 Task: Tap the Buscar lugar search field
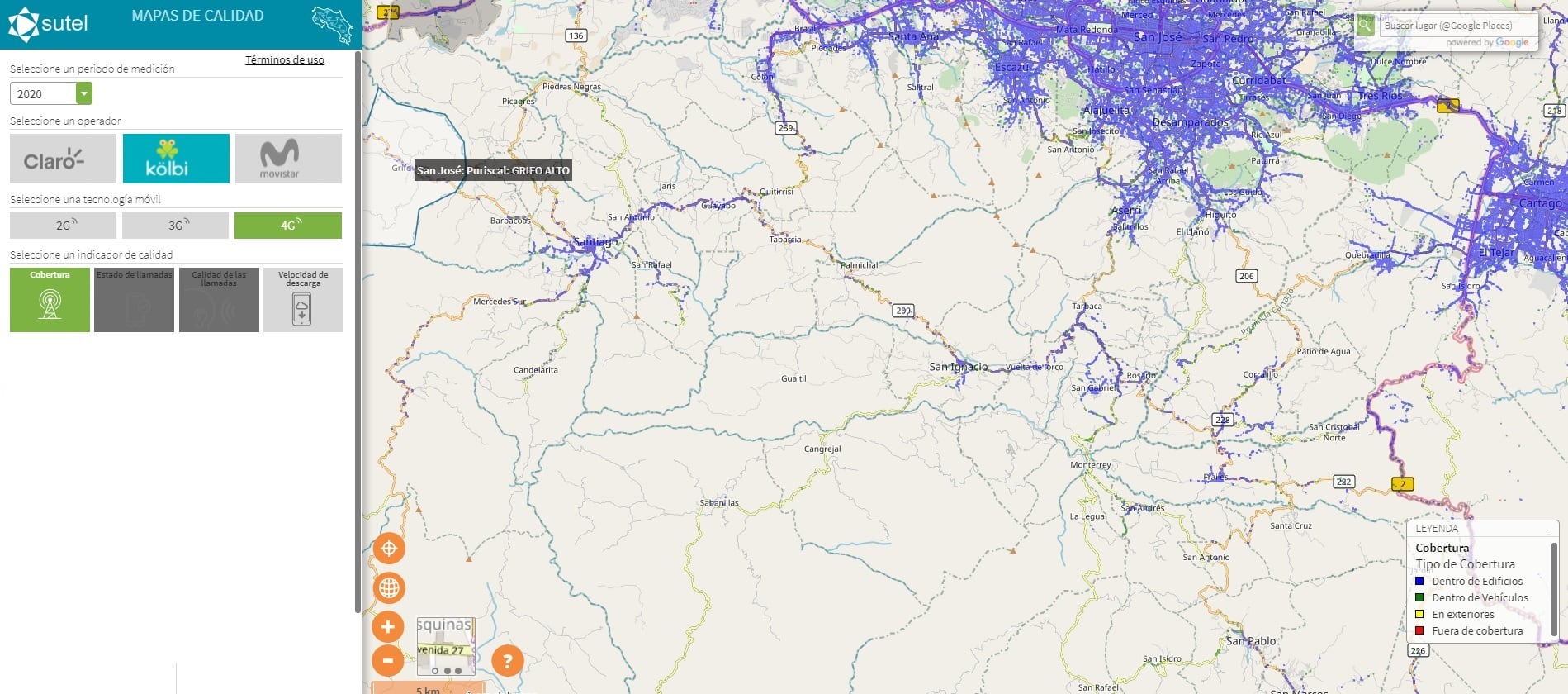click(x=1456, y=26)
